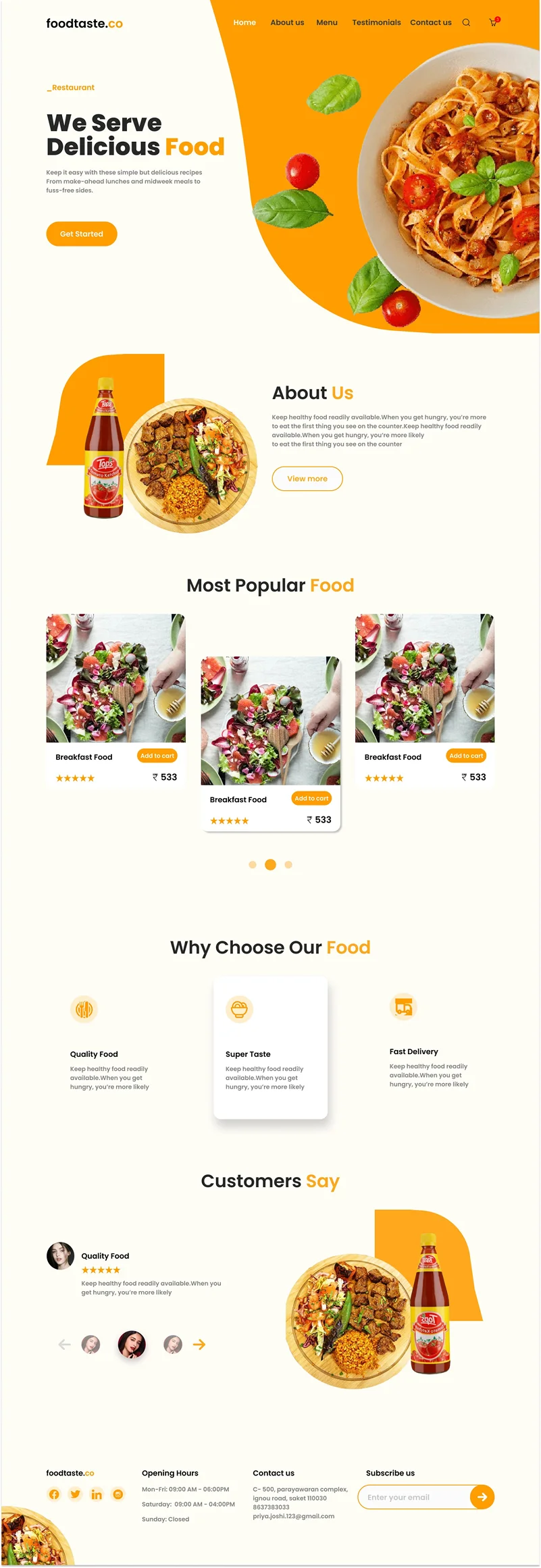The height and width of the screenshot is (1568, 541).
Task: Go to the Home nav link
Action: 244,22
